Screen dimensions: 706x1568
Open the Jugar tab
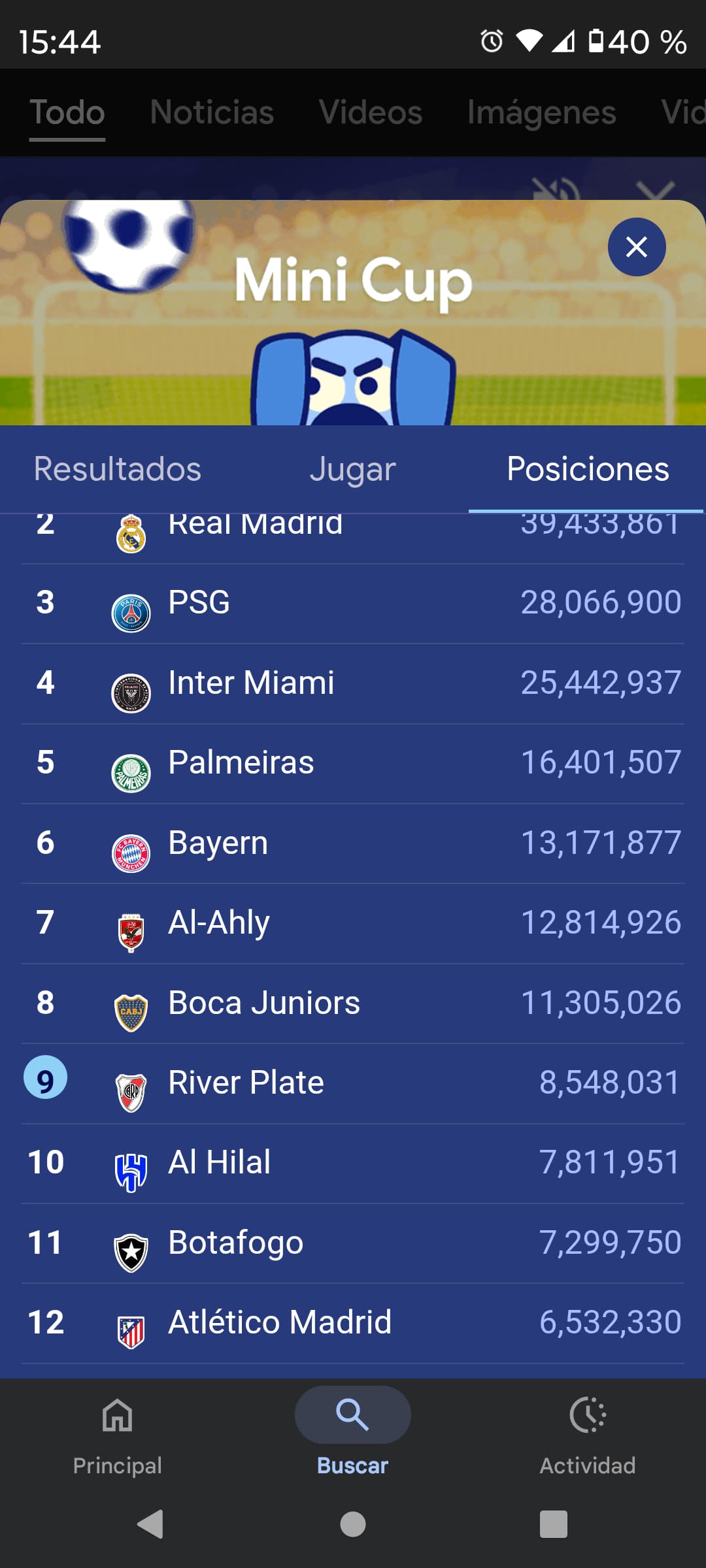click(352, 469)
